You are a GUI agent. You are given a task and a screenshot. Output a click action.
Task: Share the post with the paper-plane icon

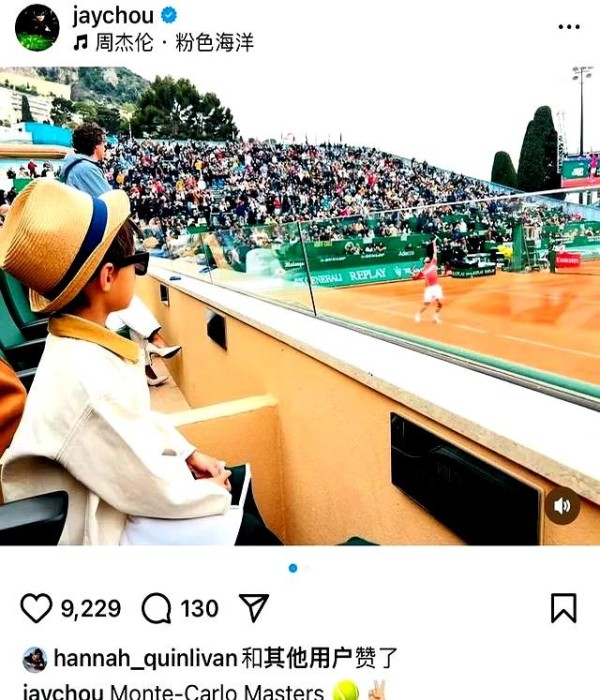[254, 608]
